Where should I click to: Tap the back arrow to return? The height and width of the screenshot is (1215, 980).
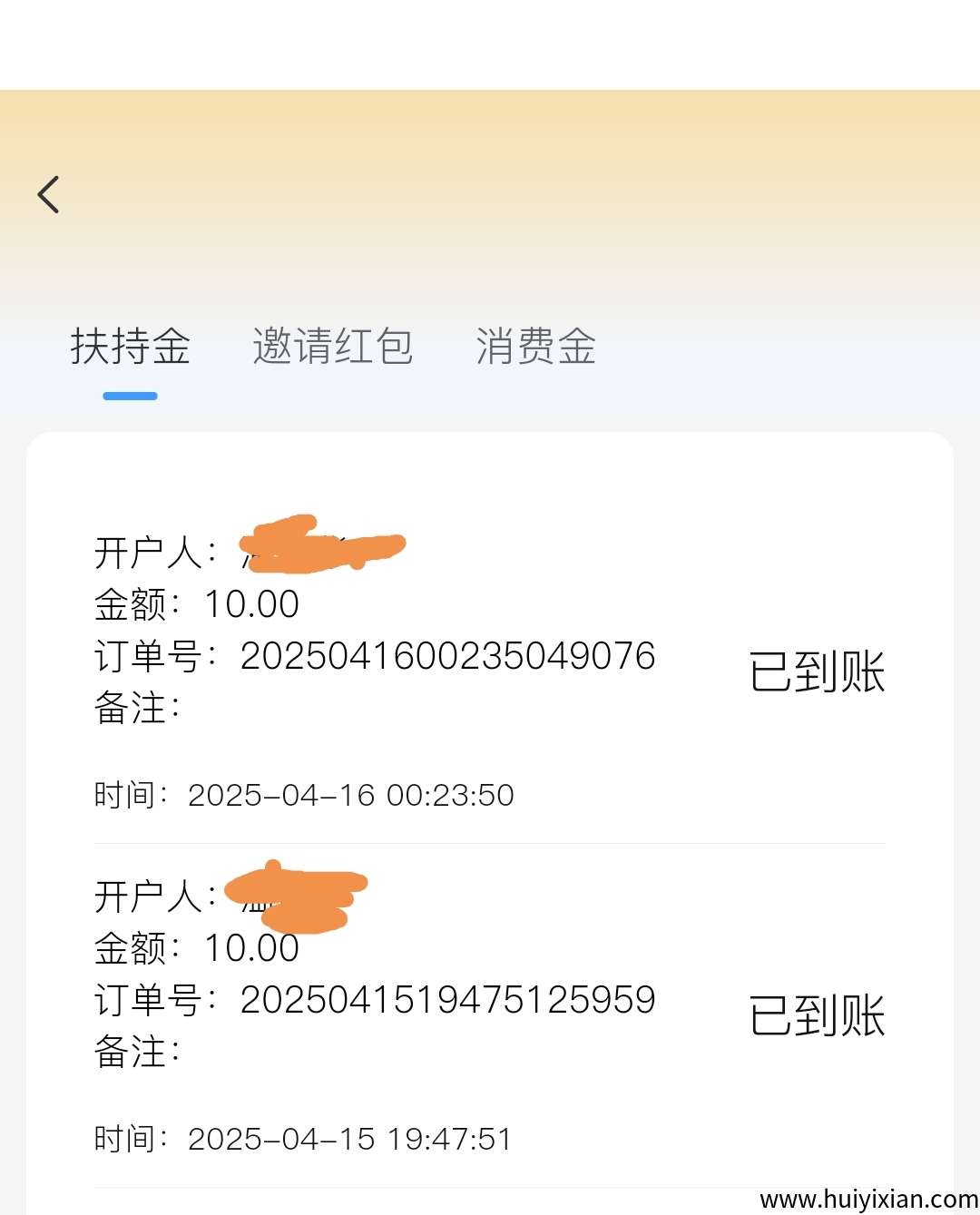49,194
